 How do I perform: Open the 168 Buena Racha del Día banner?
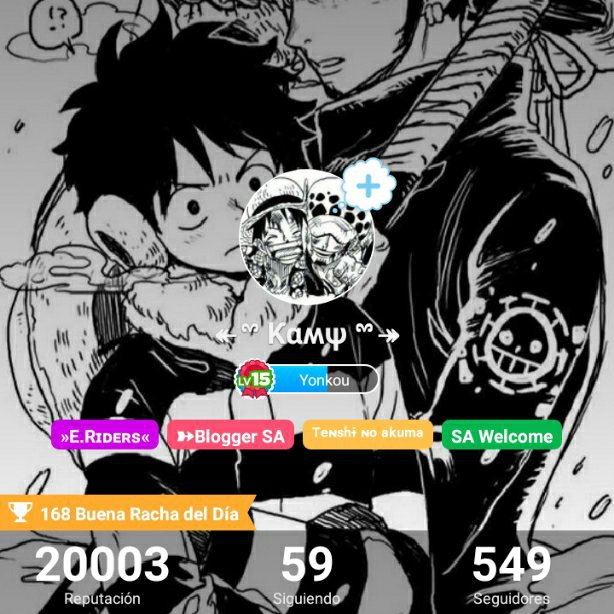(128, 514)
